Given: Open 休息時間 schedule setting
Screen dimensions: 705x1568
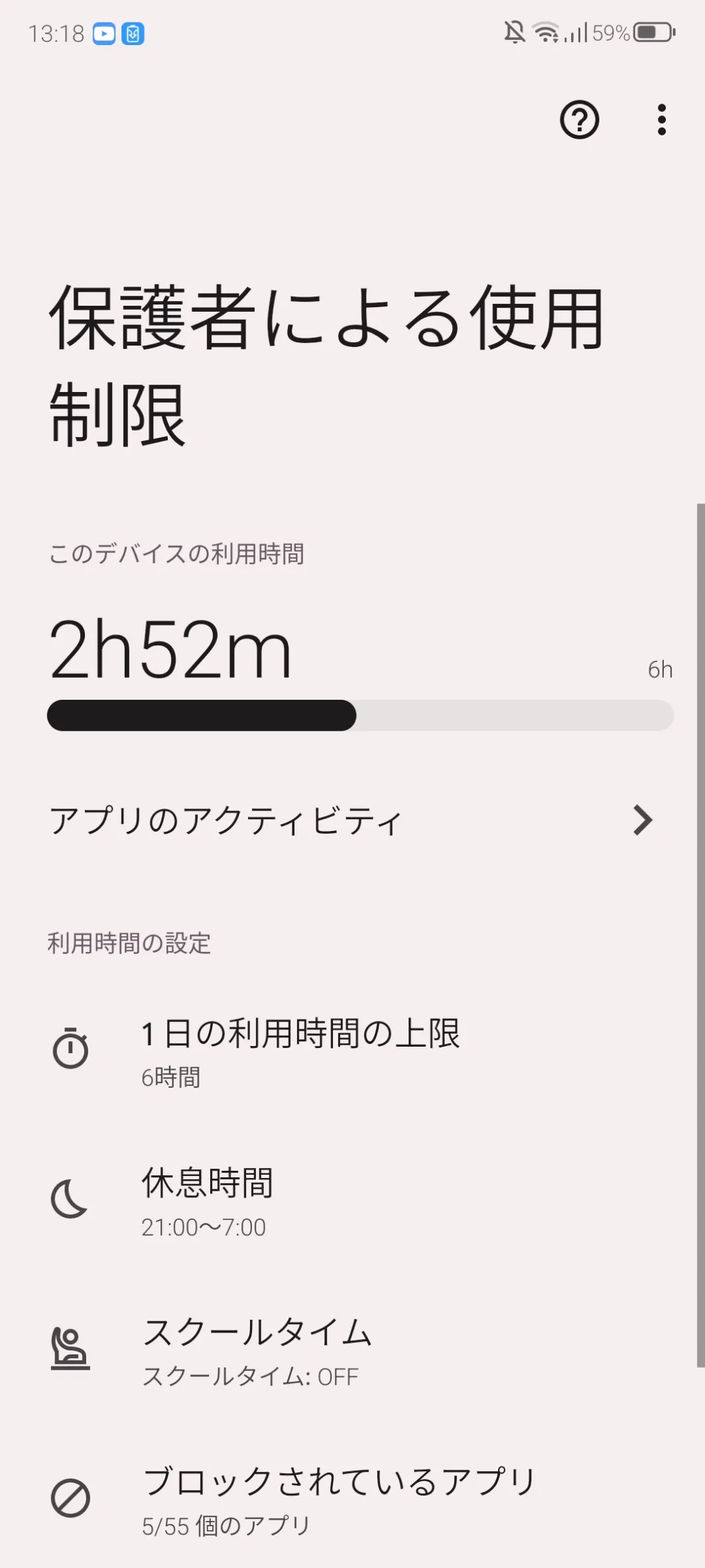Looking at the screenshot, I should [x=352, y=1201].
